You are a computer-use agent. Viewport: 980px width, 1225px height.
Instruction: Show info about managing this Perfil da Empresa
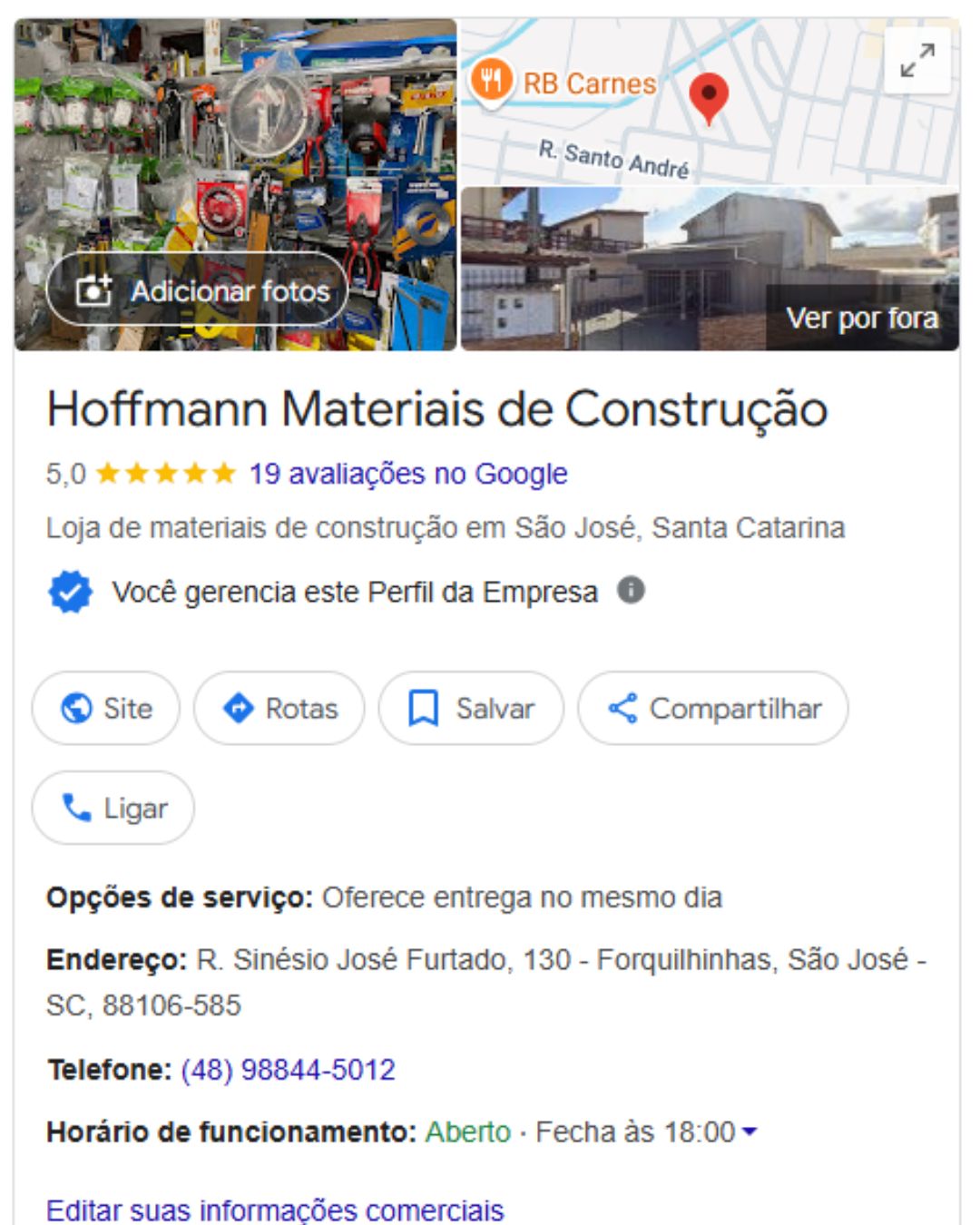tap(631, 591)
